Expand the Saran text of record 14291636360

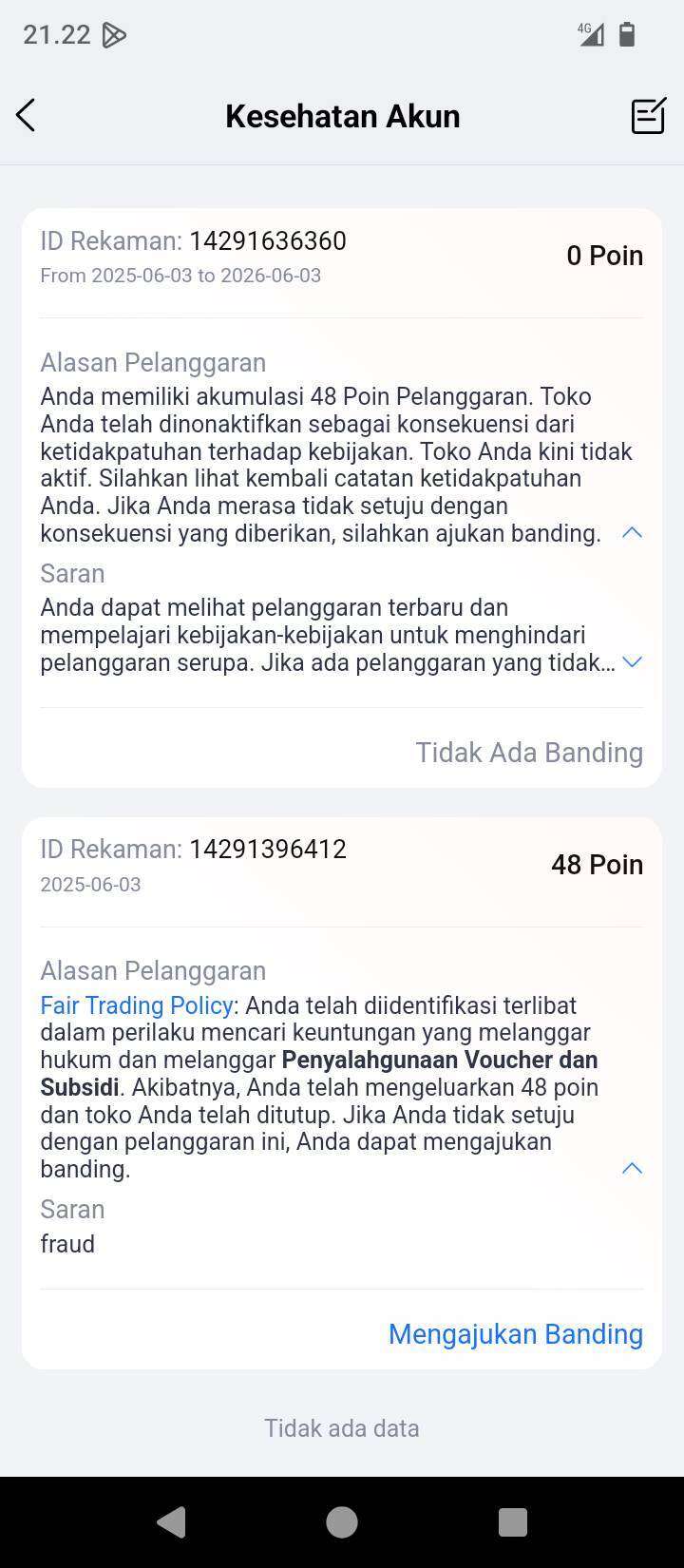pyautogui.click(x=632, y=662)
